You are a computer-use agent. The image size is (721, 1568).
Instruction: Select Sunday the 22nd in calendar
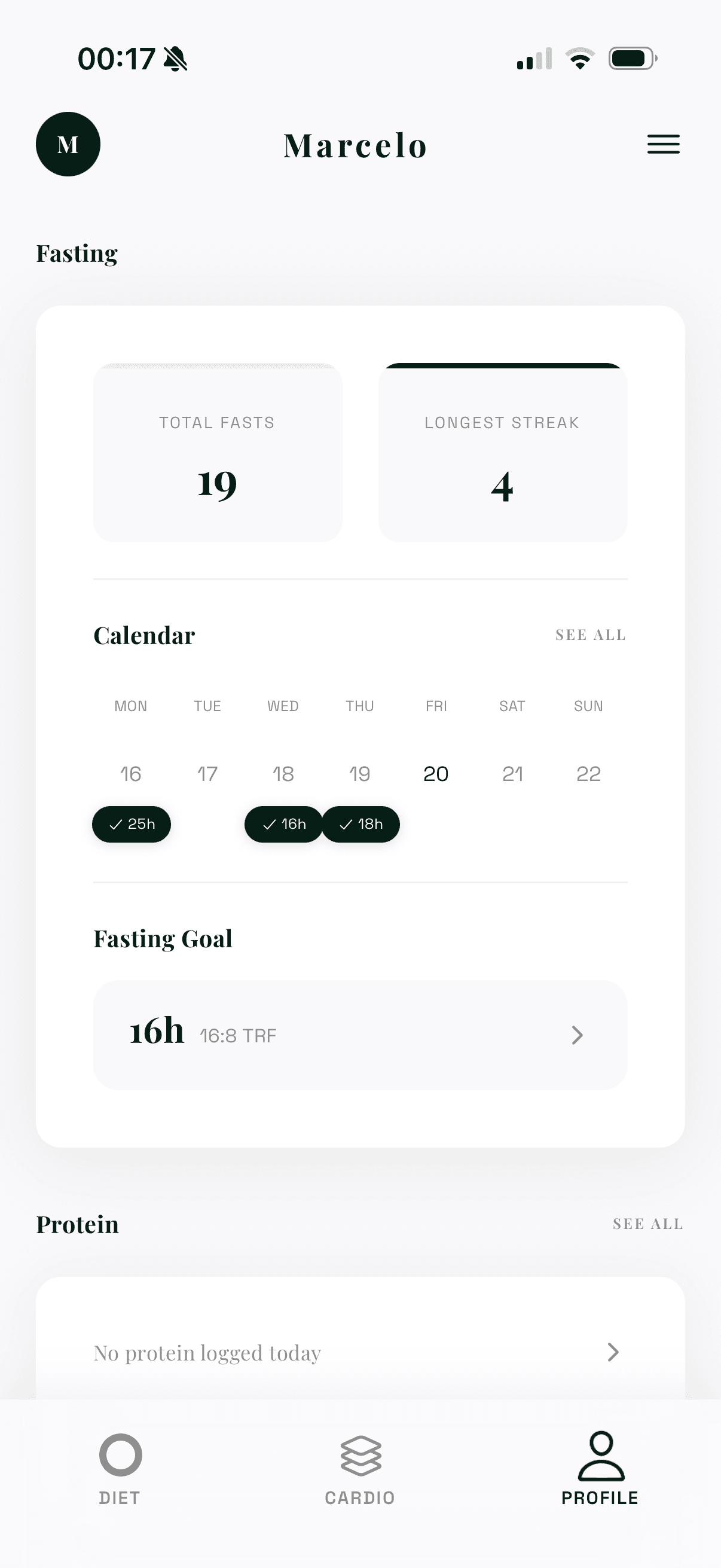coord(588,774)
